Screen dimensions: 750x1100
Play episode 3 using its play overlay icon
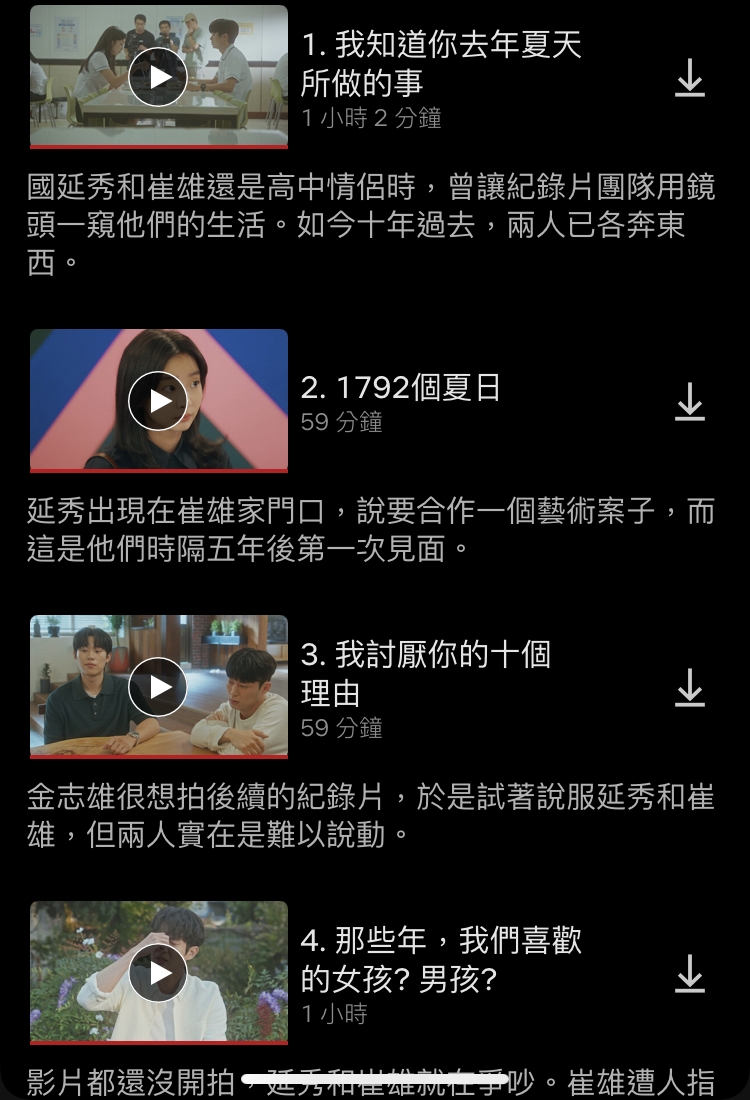coord(156,686)
